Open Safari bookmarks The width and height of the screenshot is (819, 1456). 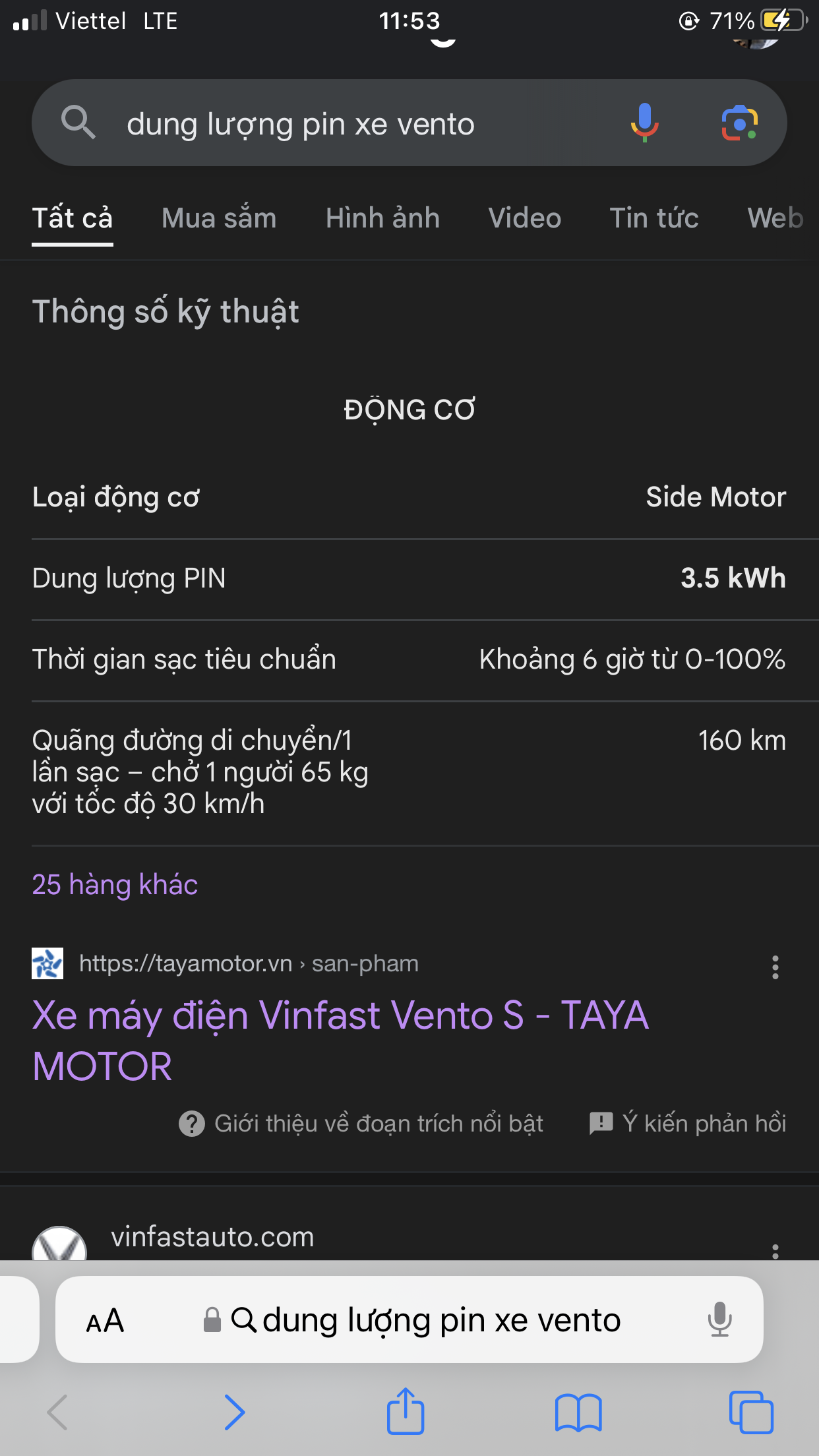click(578, 1412)
